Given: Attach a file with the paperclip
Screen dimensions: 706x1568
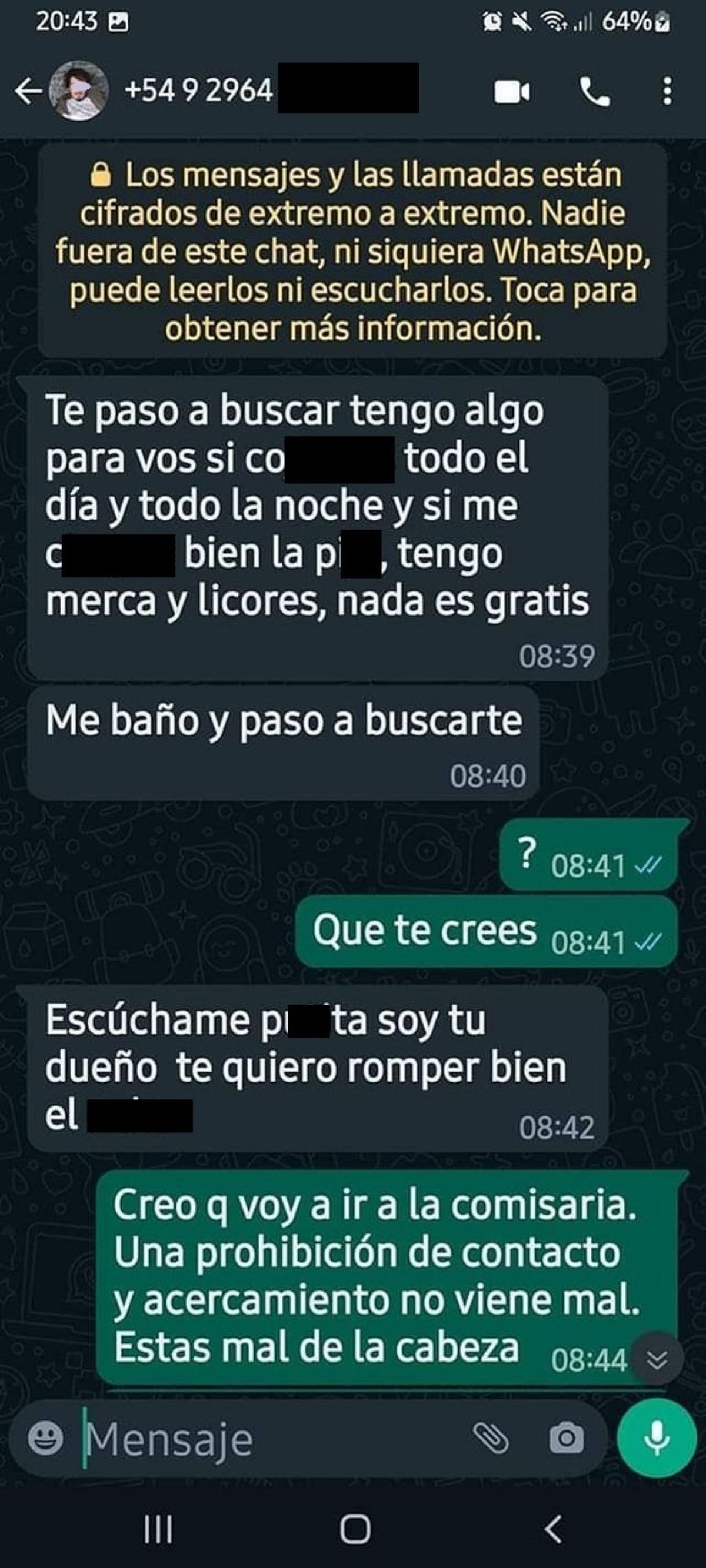Looking at the screenshot, I should point(491,1438).
